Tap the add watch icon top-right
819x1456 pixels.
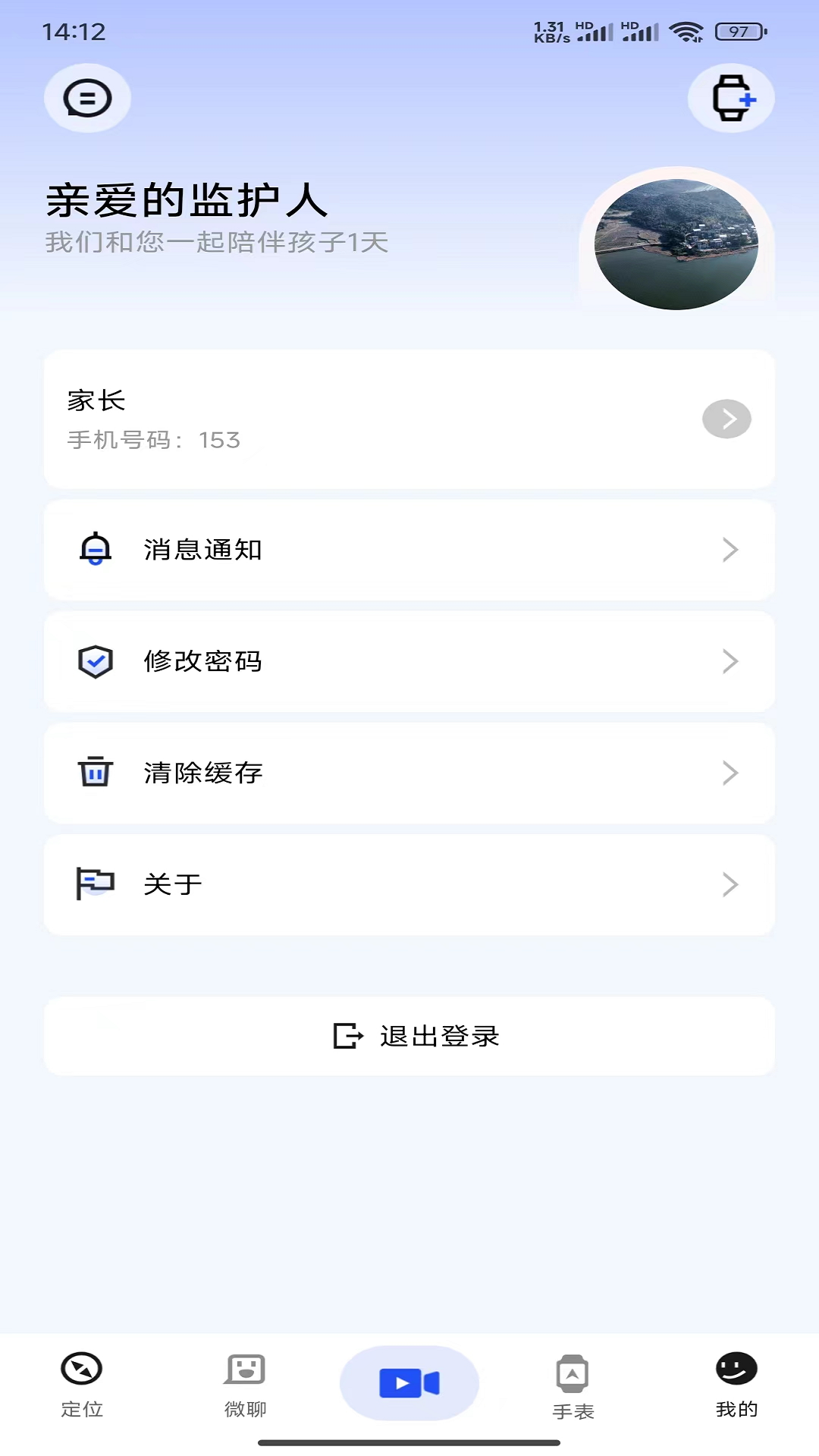[x=731, y=98]
